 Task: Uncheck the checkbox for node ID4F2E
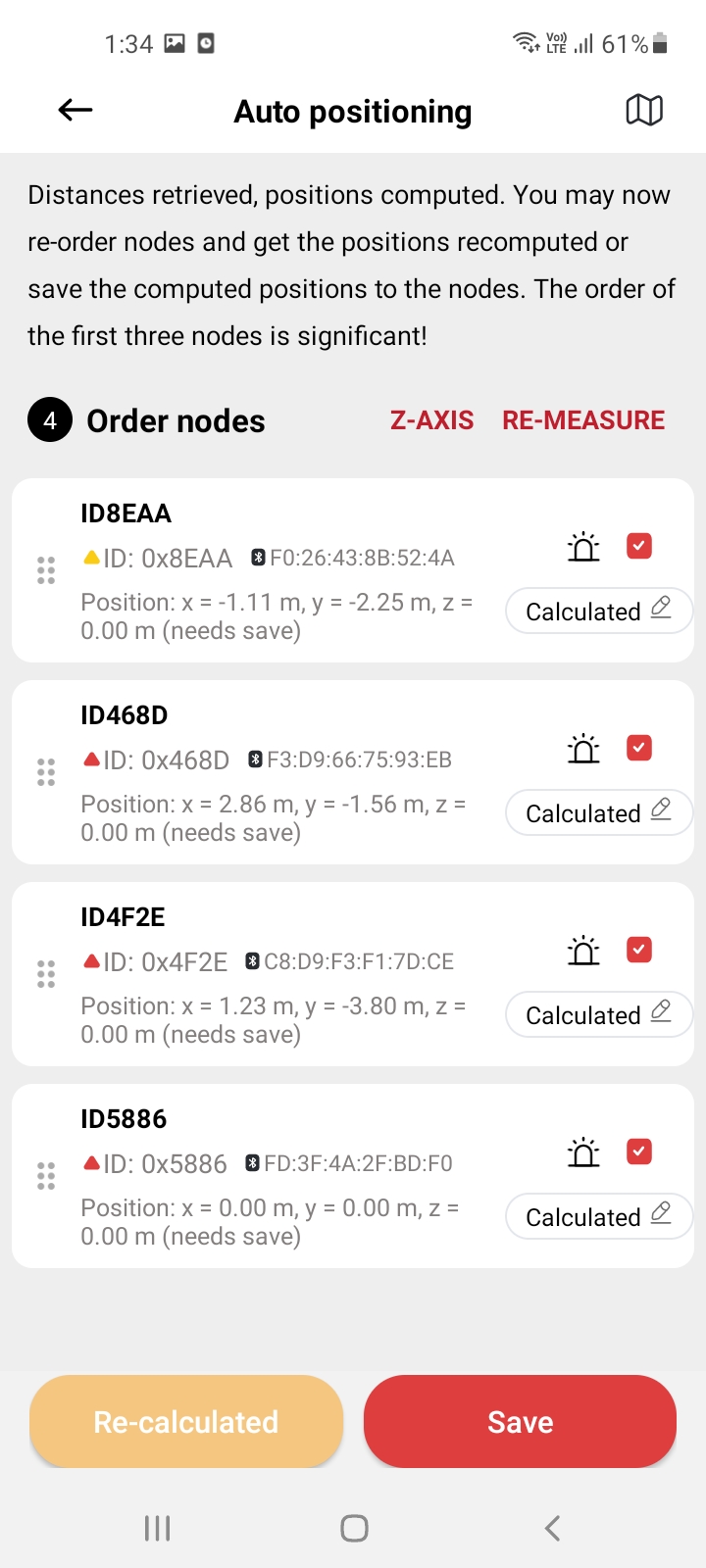click(639, 950)
